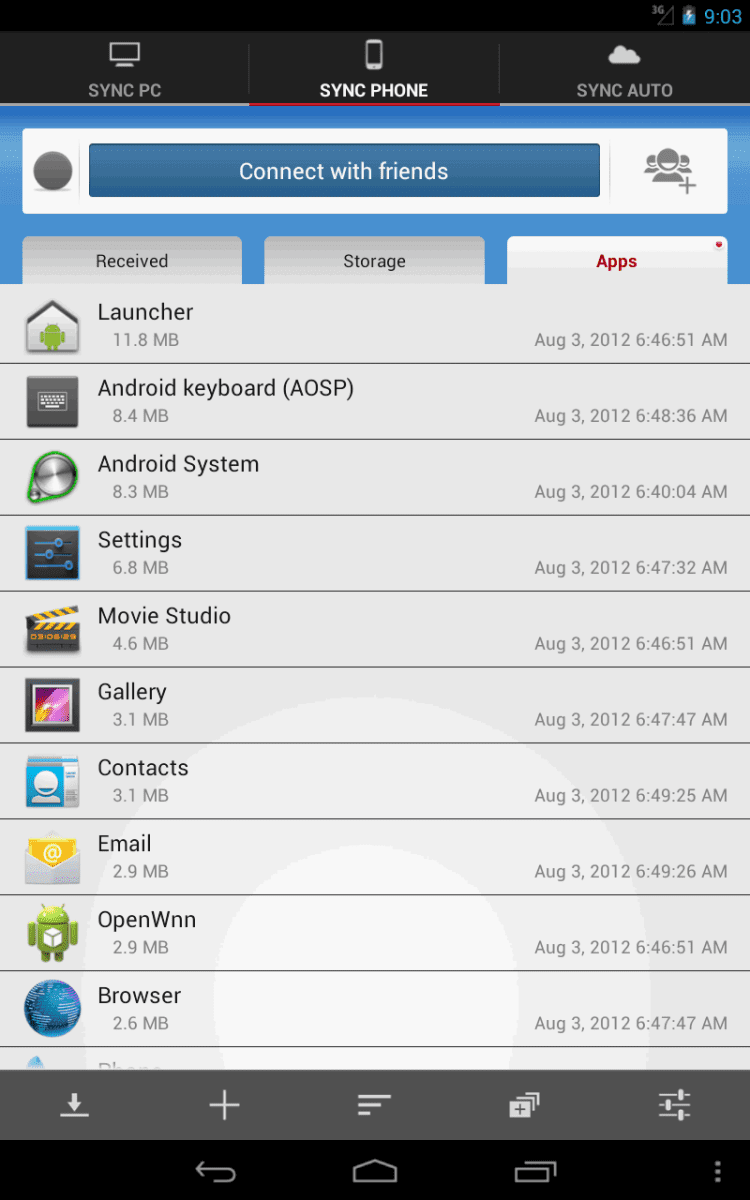750x1200 pixels.
Task: Choose Movie Studio from the list
Action: tap(374, 630)
